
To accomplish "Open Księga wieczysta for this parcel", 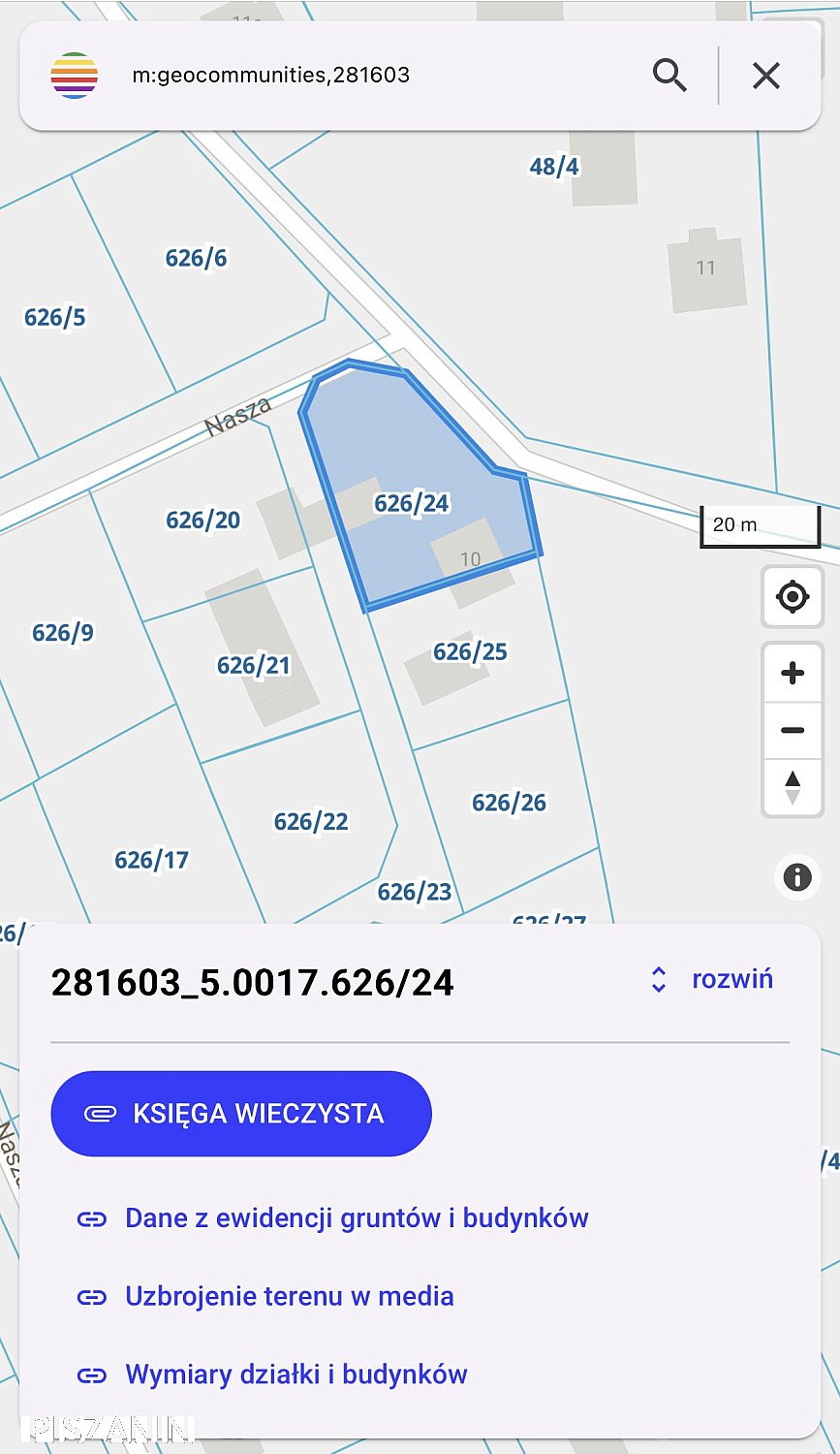I will [241, 1113].
